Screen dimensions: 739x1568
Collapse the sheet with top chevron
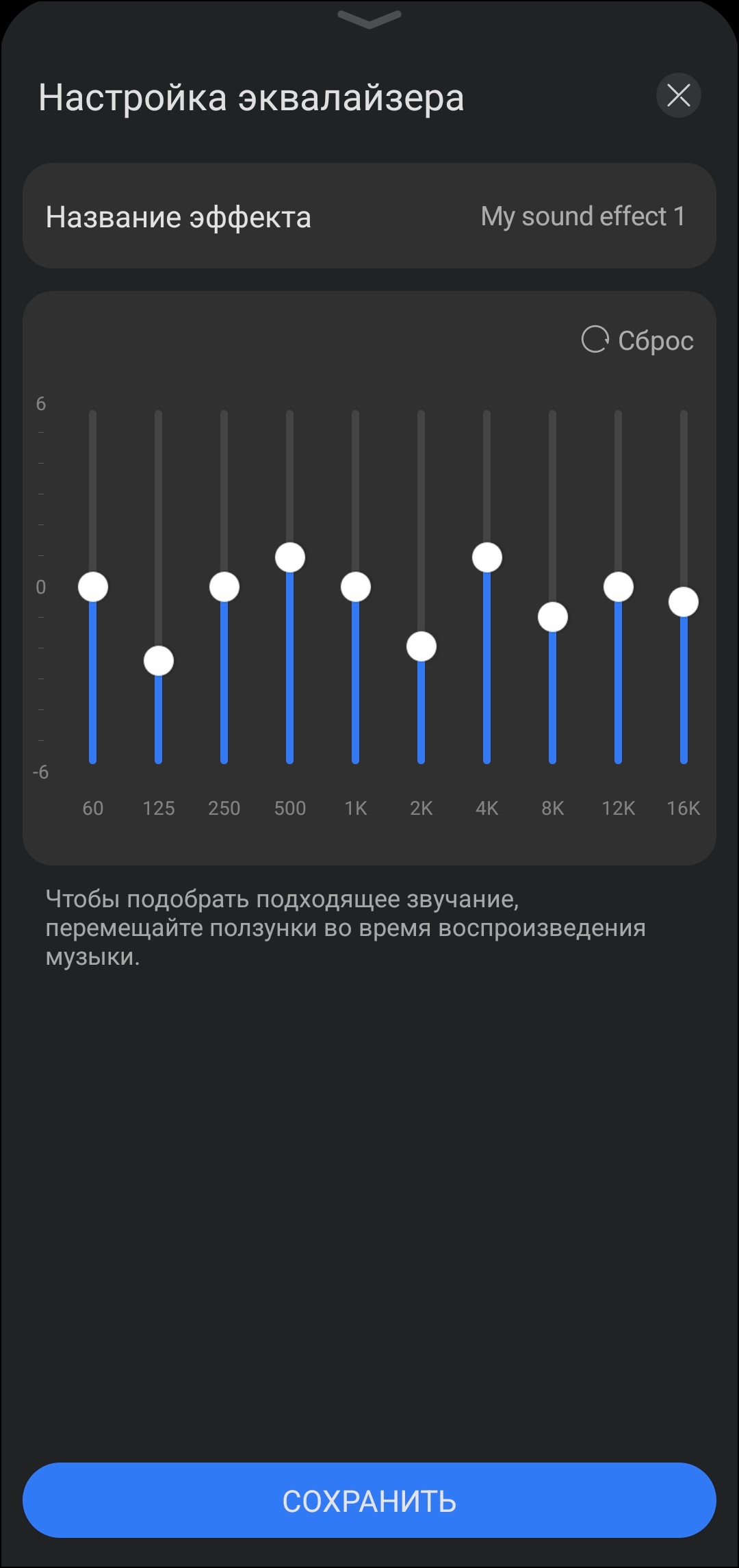point(369,19)
